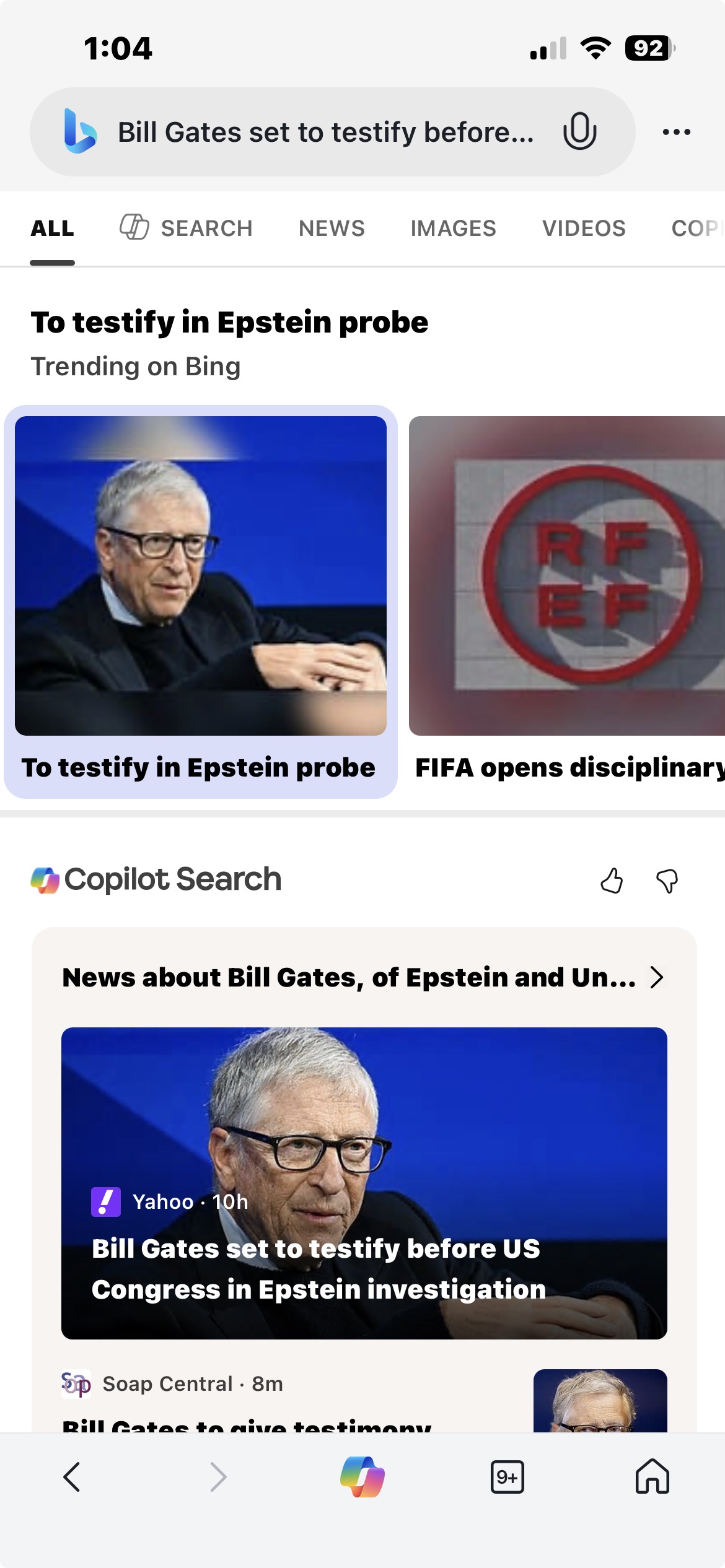Viewport: 725px width, 1568px height.
Task: Go to the home page
Action: point(652,1477)
